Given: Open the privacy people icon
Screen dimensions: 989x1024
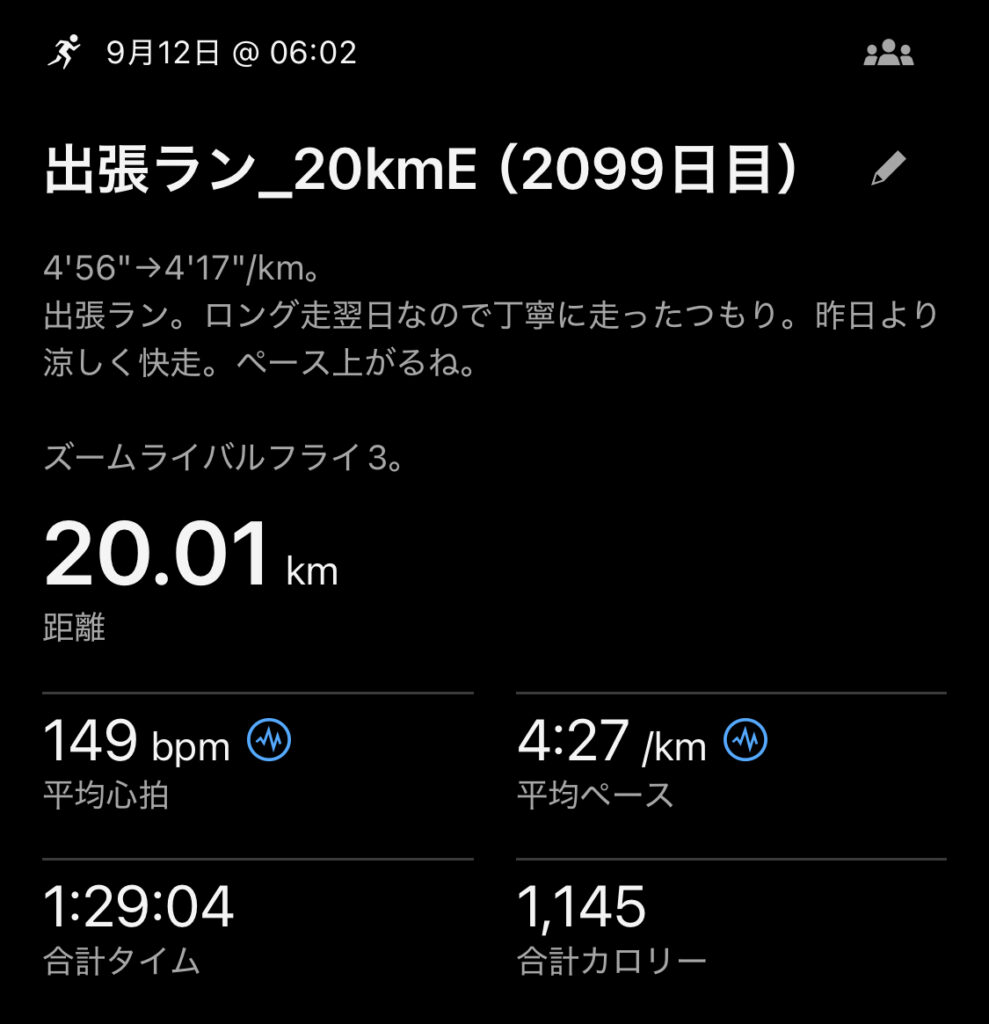Looking at the screenshot, I should pos(888,54).
